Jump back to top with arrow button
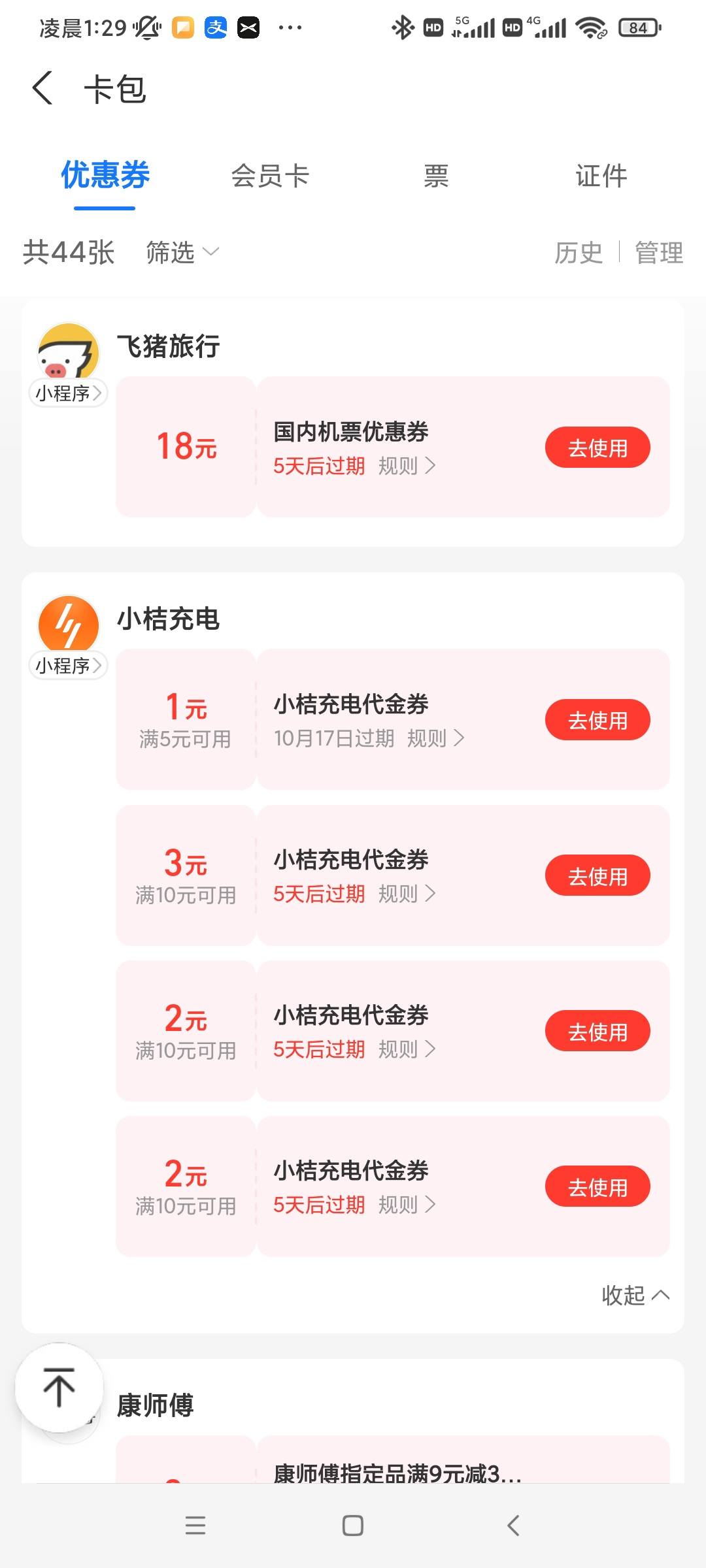Viewport: 706px width, 1568px height. click(59, 1386)
